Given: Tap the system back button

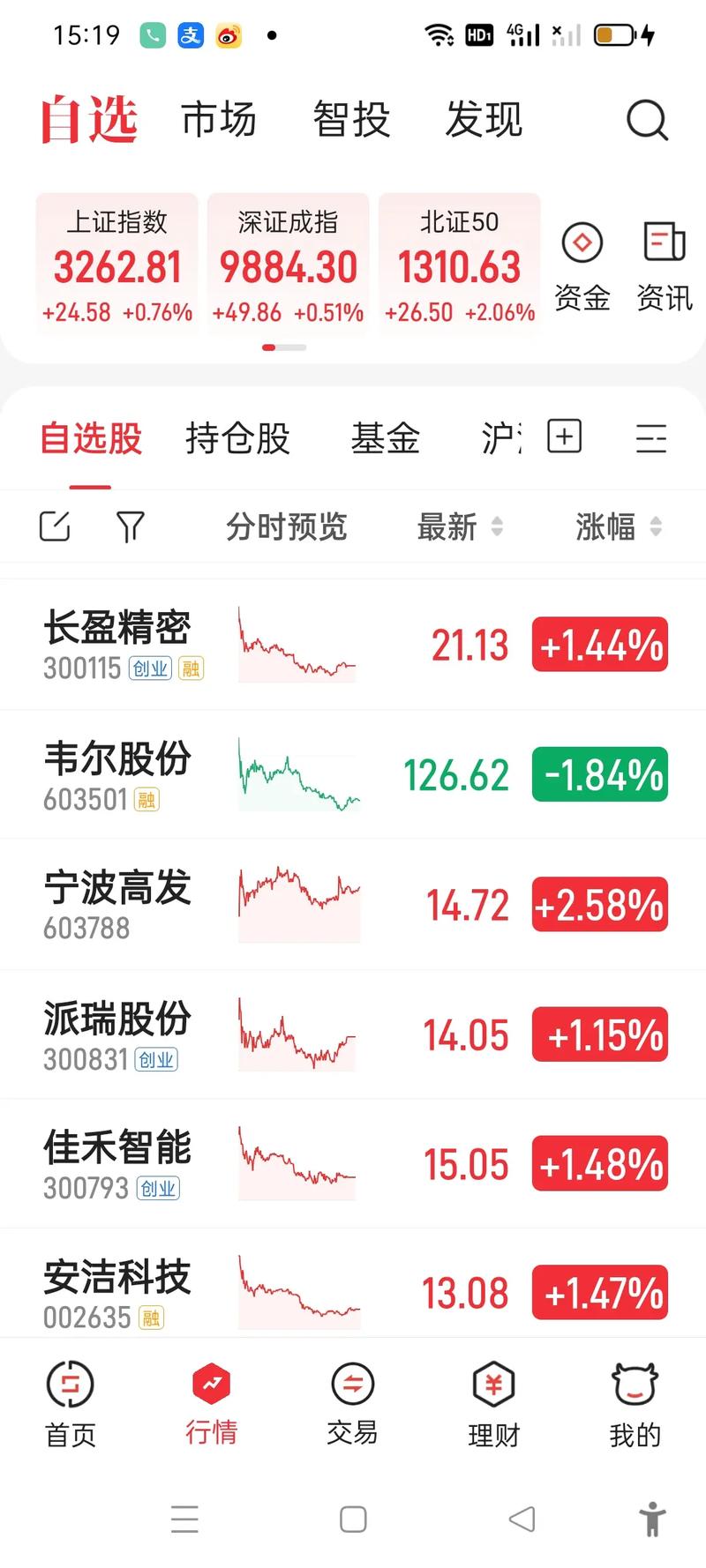Looking at the screenshot, I should click(522, 1519).
